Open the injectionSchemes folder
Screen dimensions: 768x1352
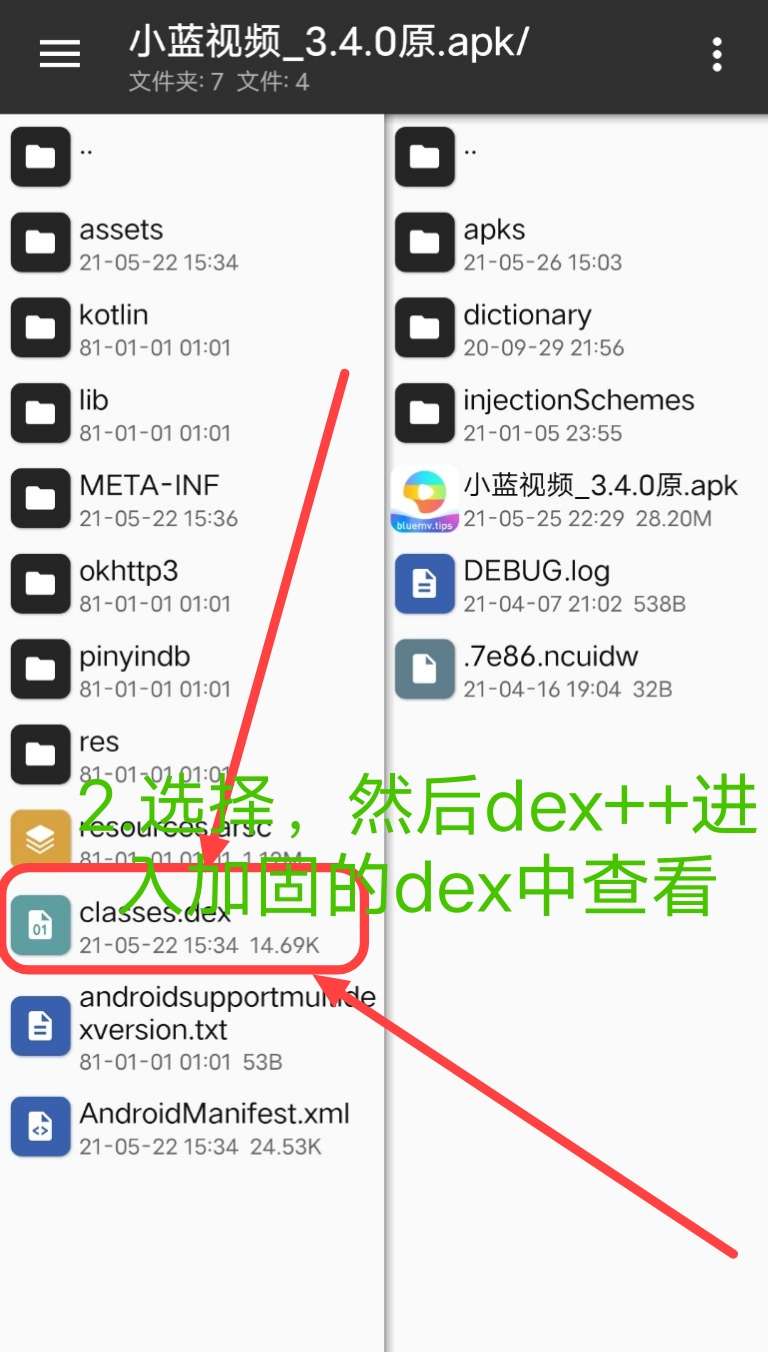424,412
